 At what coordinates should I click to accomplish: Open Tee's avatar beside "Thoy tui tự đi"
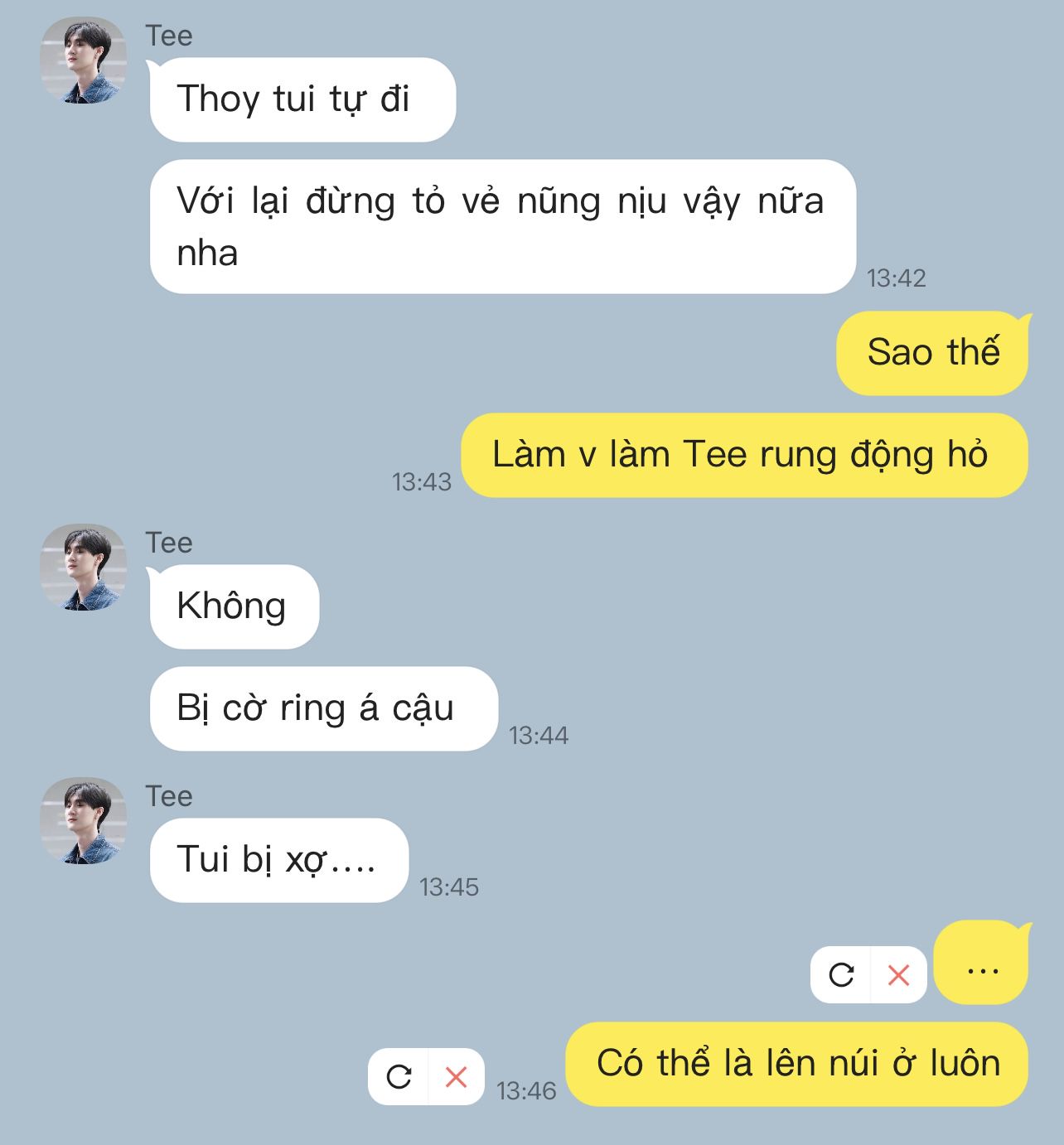(x=84, y=60)
